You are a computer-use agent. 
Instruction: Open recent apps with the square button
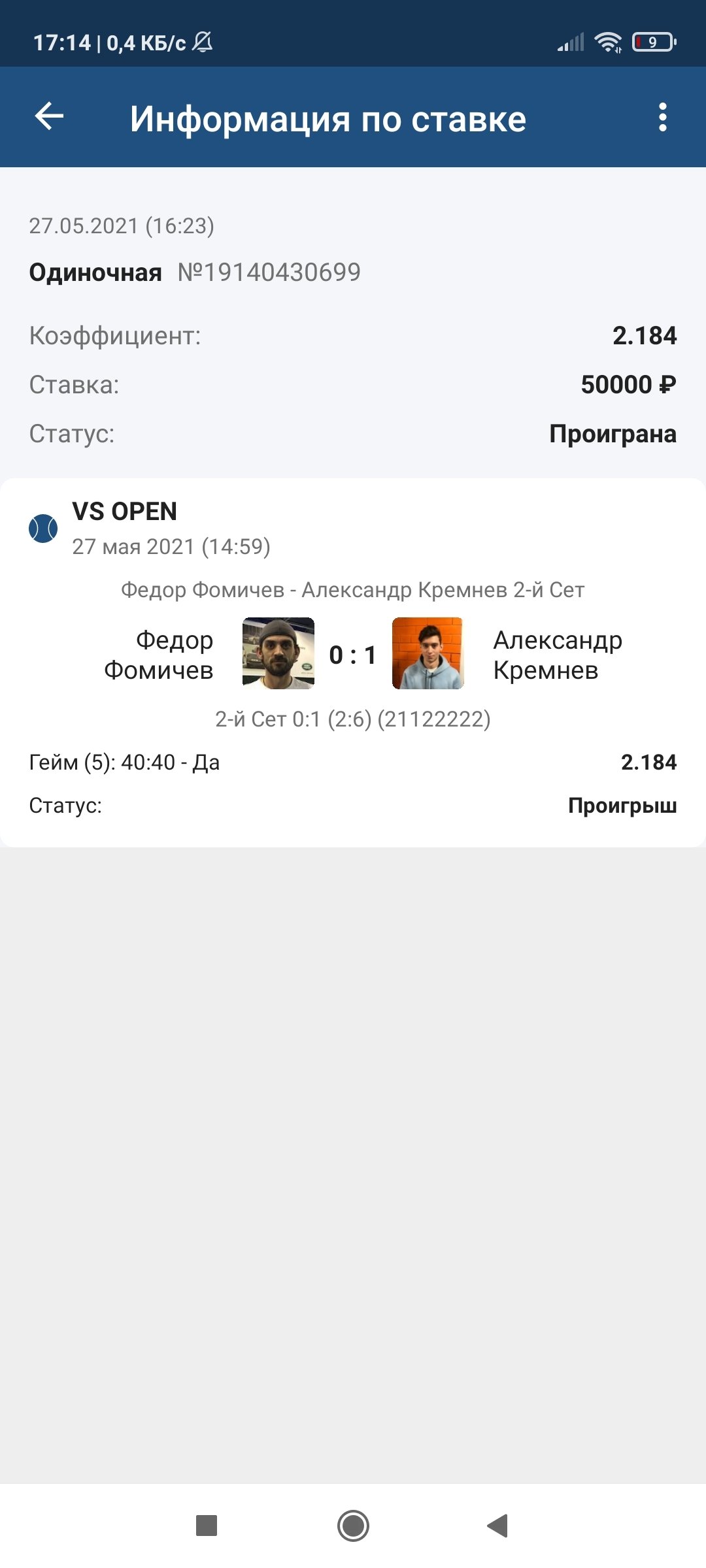[x=207, y=1526]
